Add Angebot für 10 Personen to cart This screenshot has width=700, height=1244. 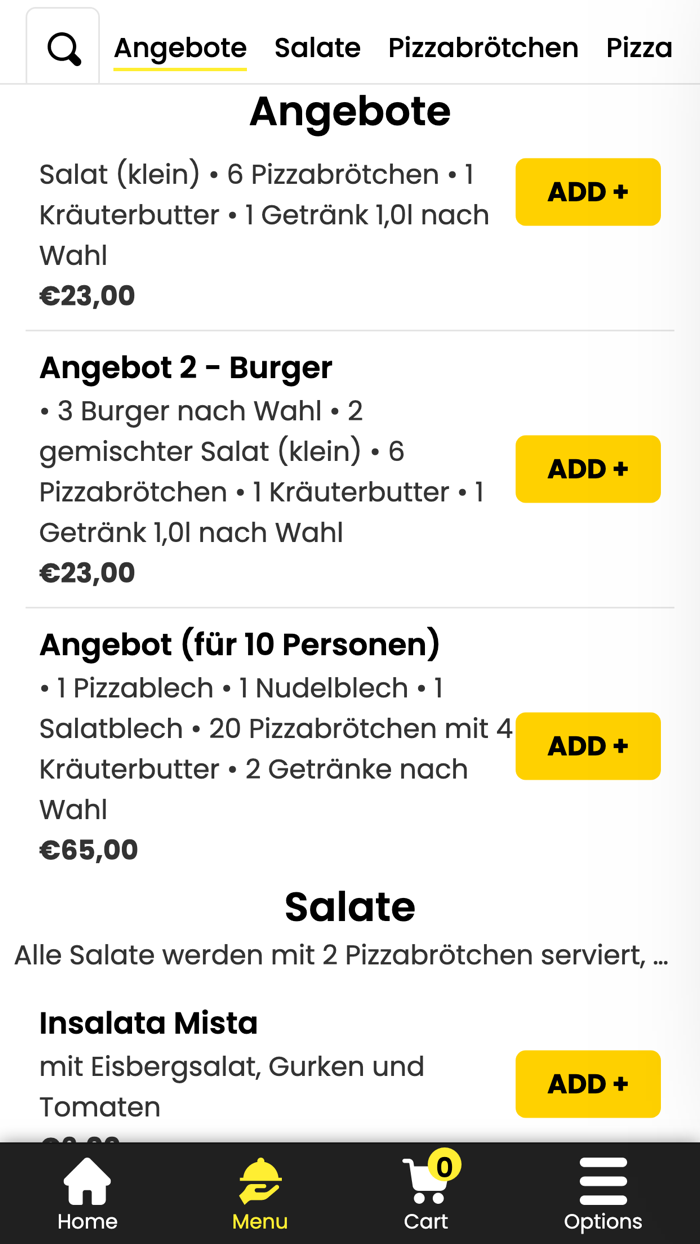coord(588,746)
